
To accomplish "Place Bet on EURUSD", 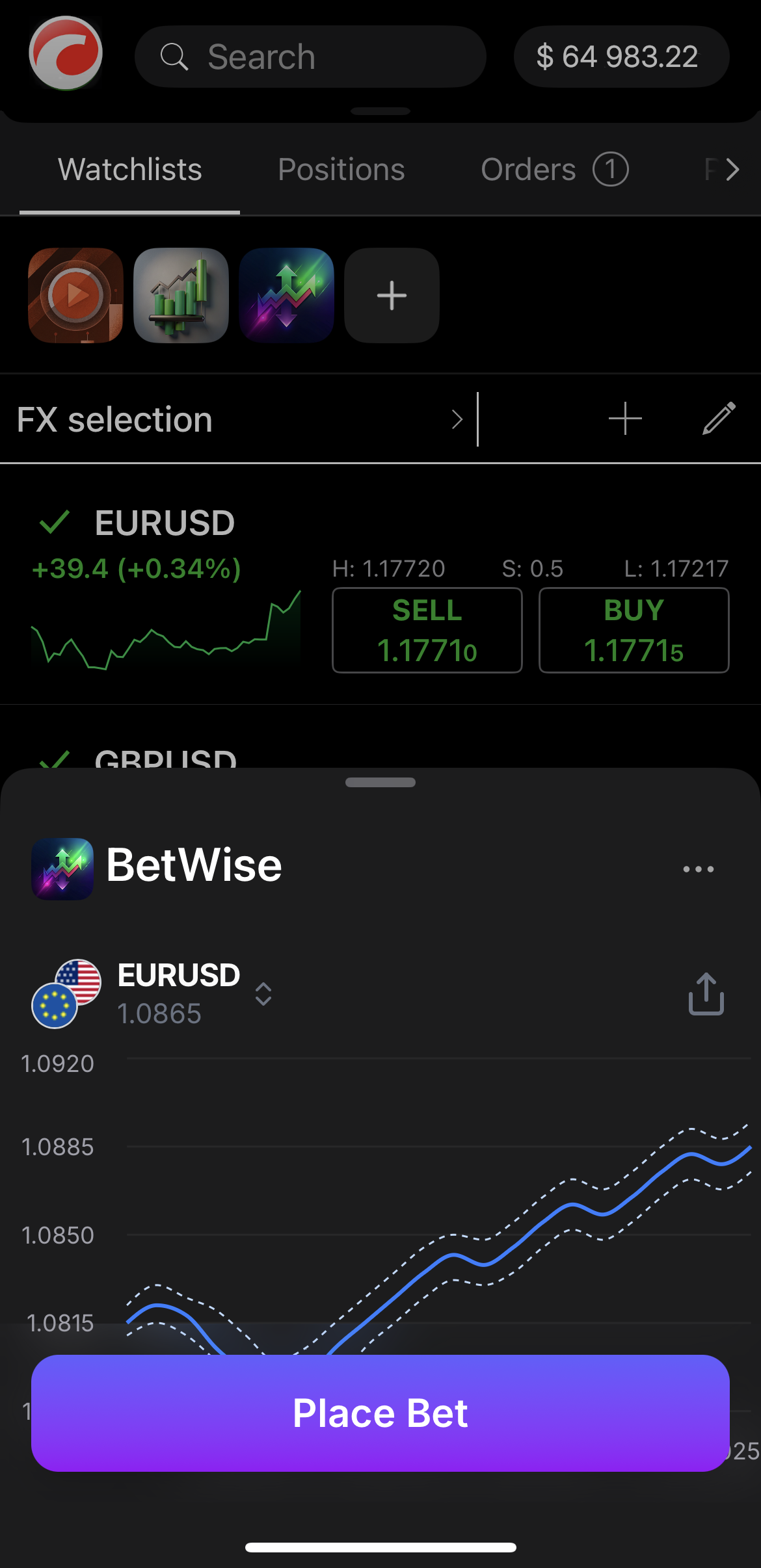I will click(380, 1413).
